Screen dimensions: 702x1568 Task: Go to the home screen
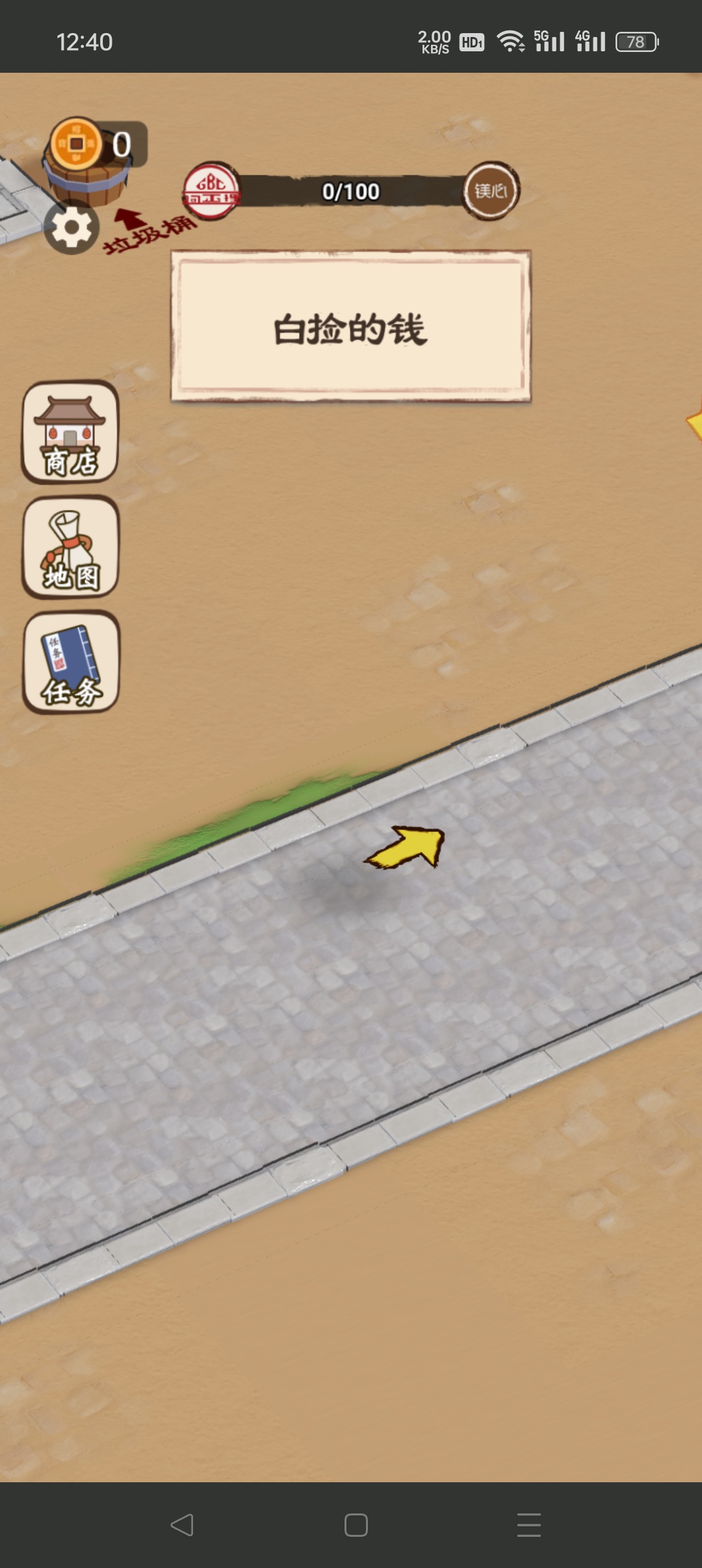coord(356,1524)
